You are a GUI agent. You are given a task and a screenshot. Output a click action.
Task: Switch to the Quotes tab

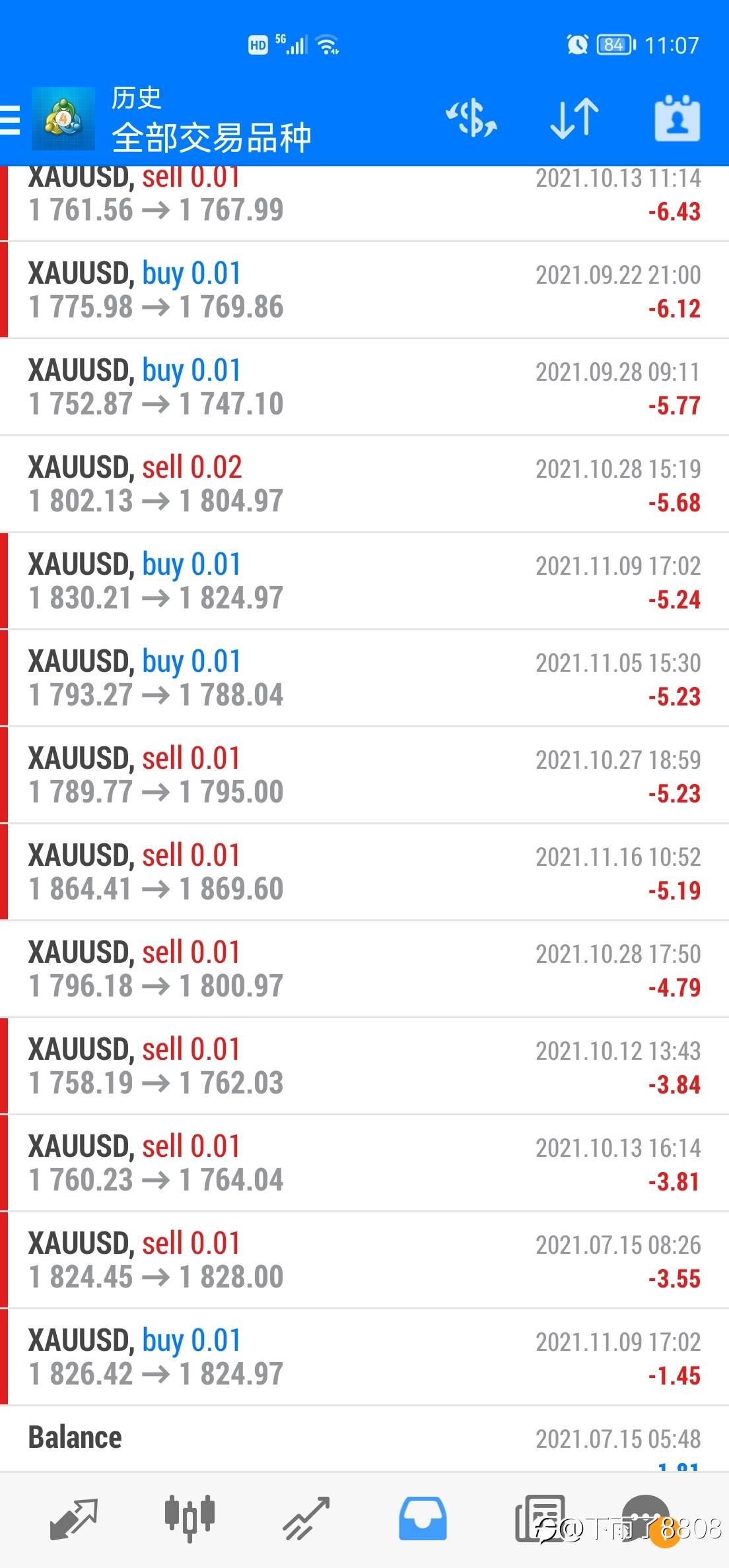click(73, 1519)
